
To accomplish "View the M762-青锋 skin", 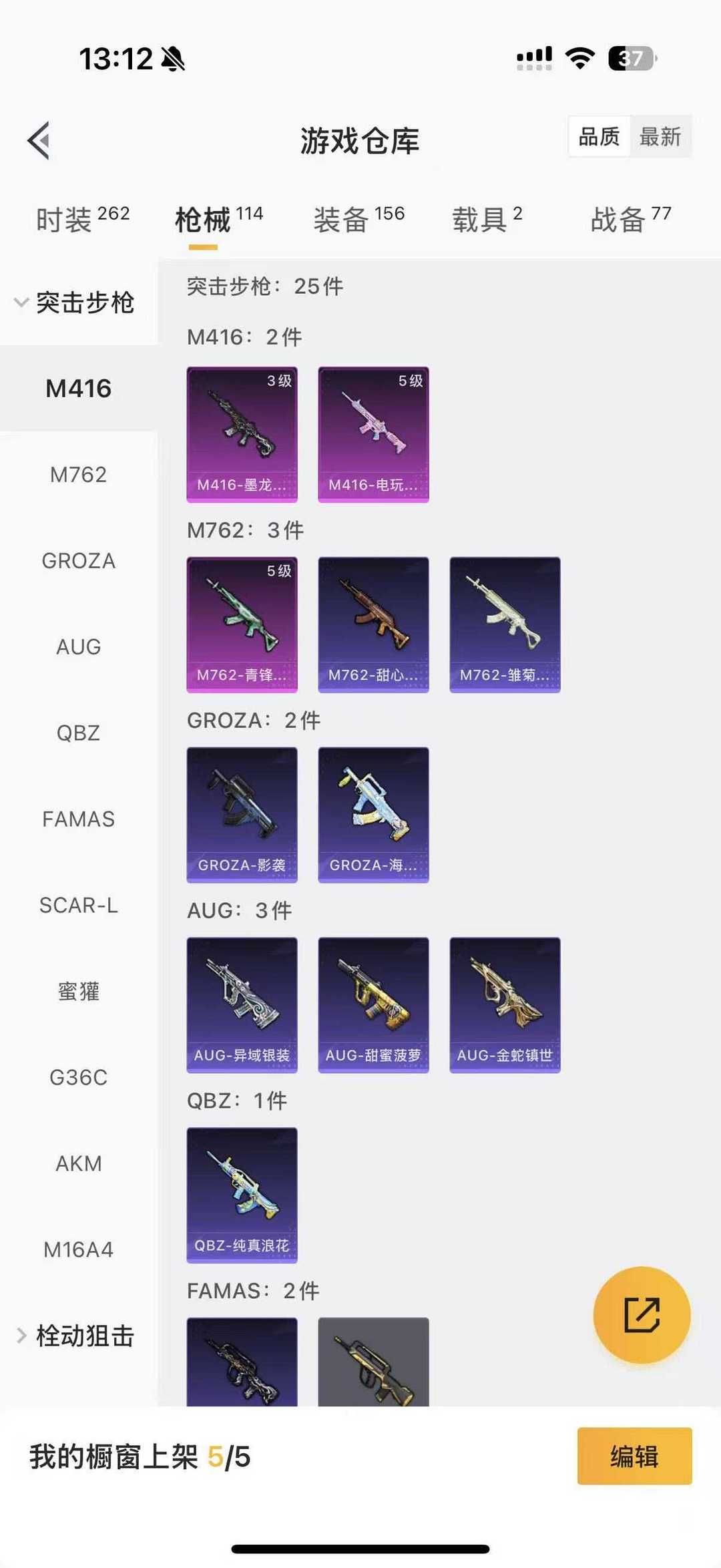I will [242, 624].
